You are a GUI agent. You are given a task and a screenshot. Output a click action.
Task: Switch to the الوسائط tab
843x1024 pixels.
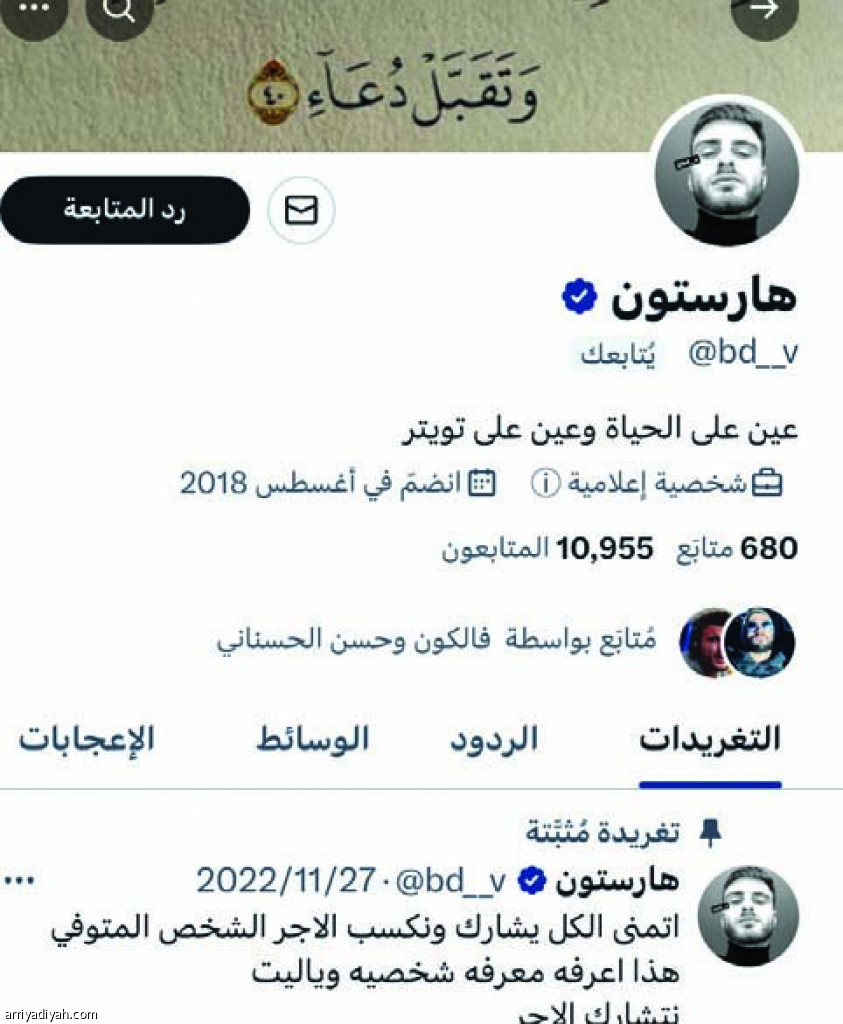[x=312, y=740]
